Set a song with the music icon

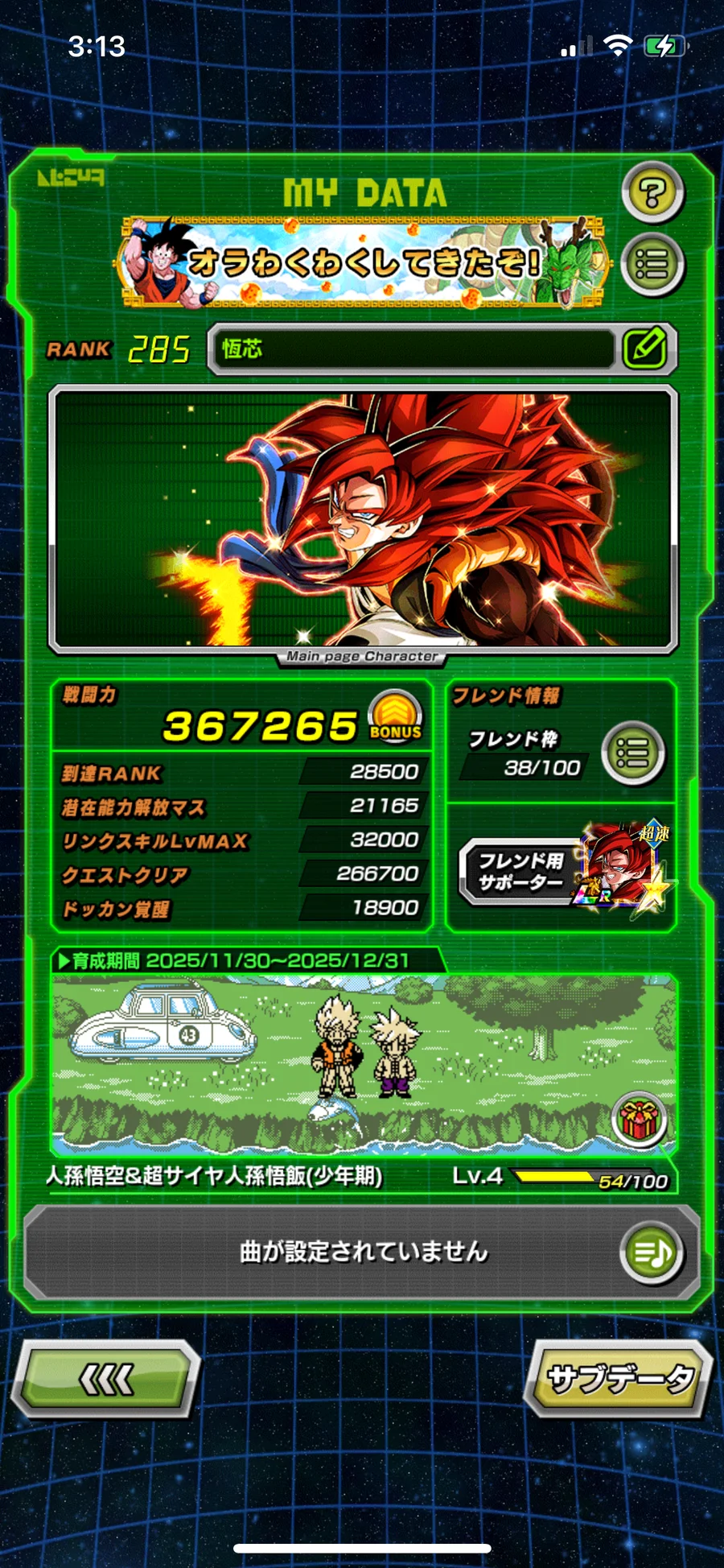pos(652,1252)
